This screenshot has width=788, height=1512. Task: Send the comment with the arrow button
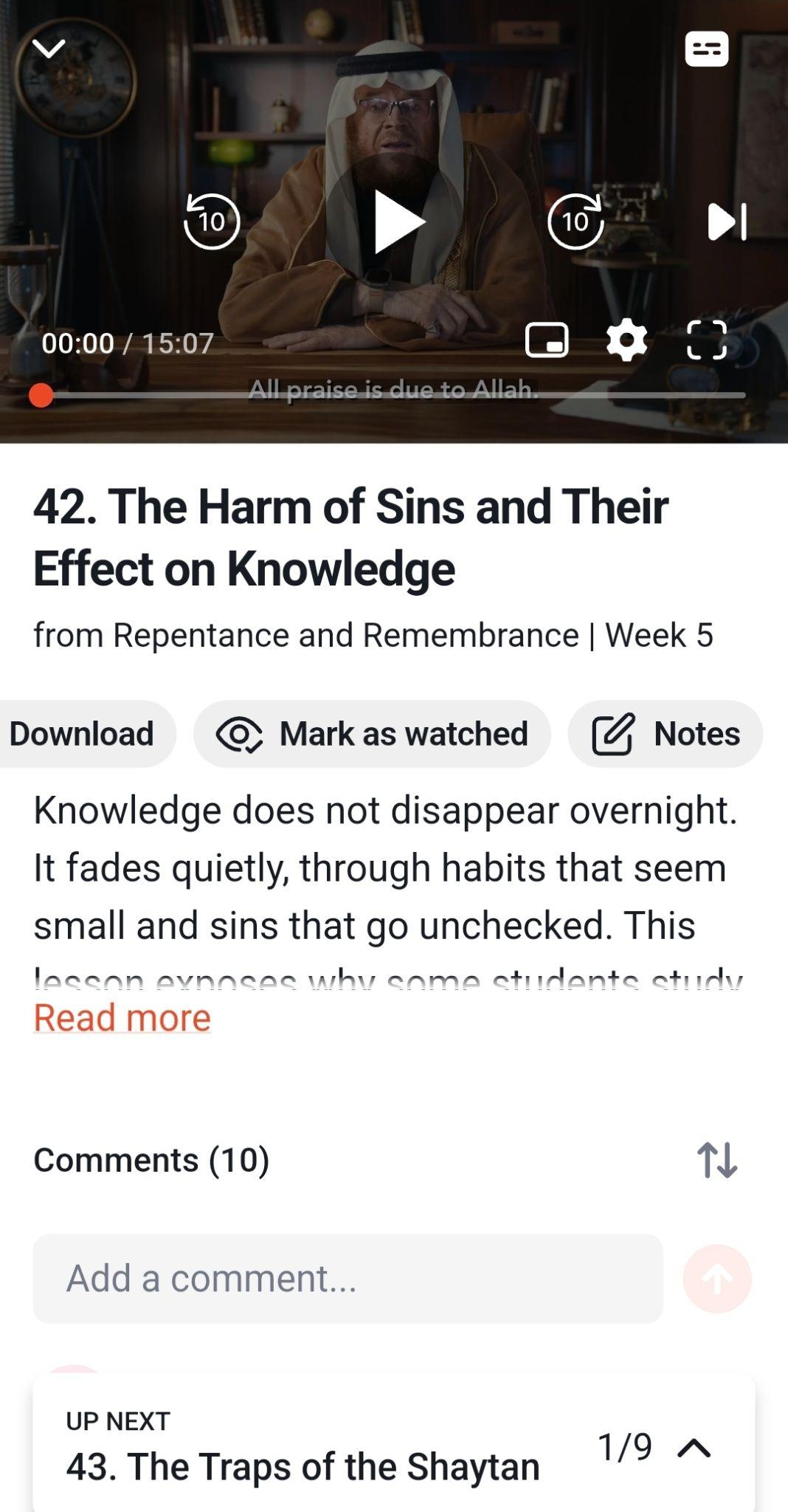point(716,1278)
